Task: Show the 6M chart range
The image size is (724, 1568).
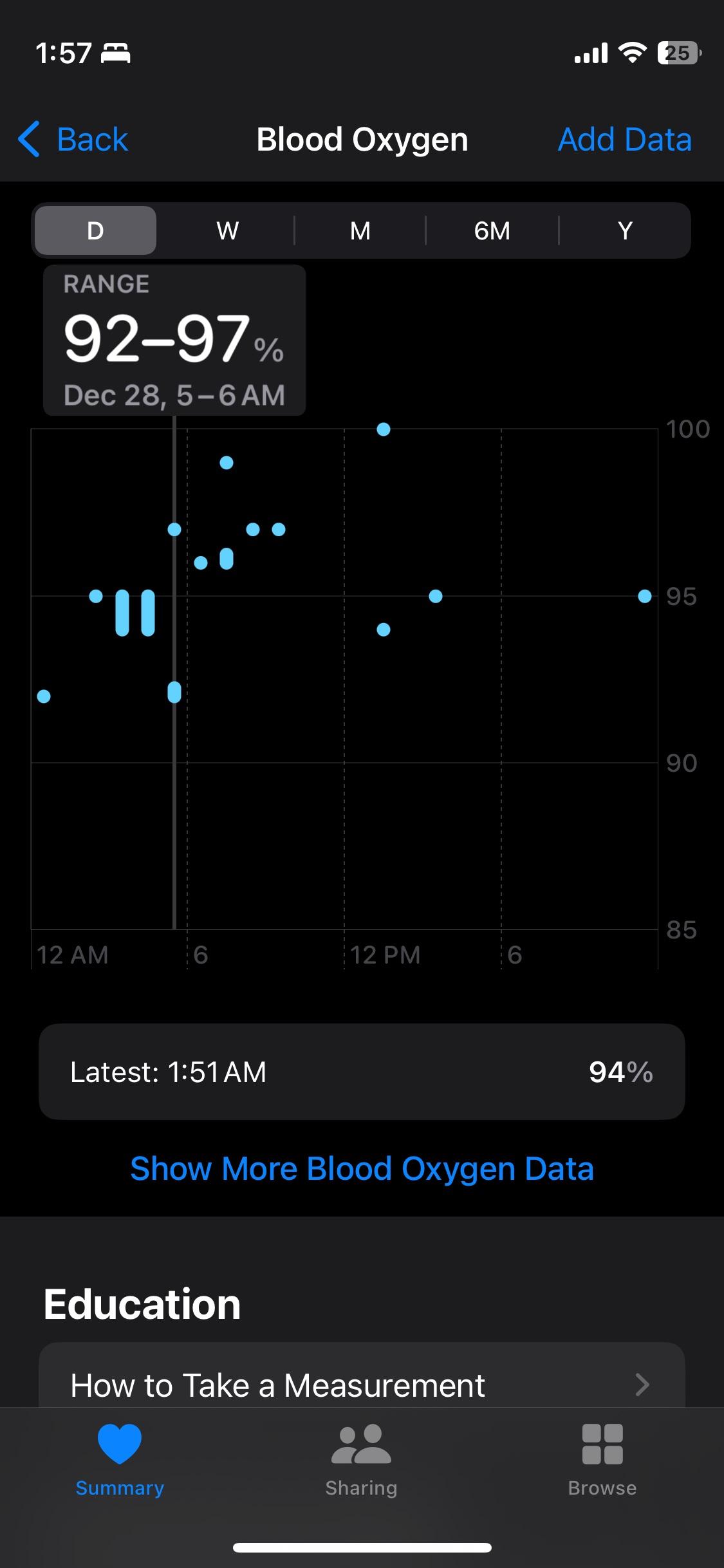Action: click(x=492, y=230)
